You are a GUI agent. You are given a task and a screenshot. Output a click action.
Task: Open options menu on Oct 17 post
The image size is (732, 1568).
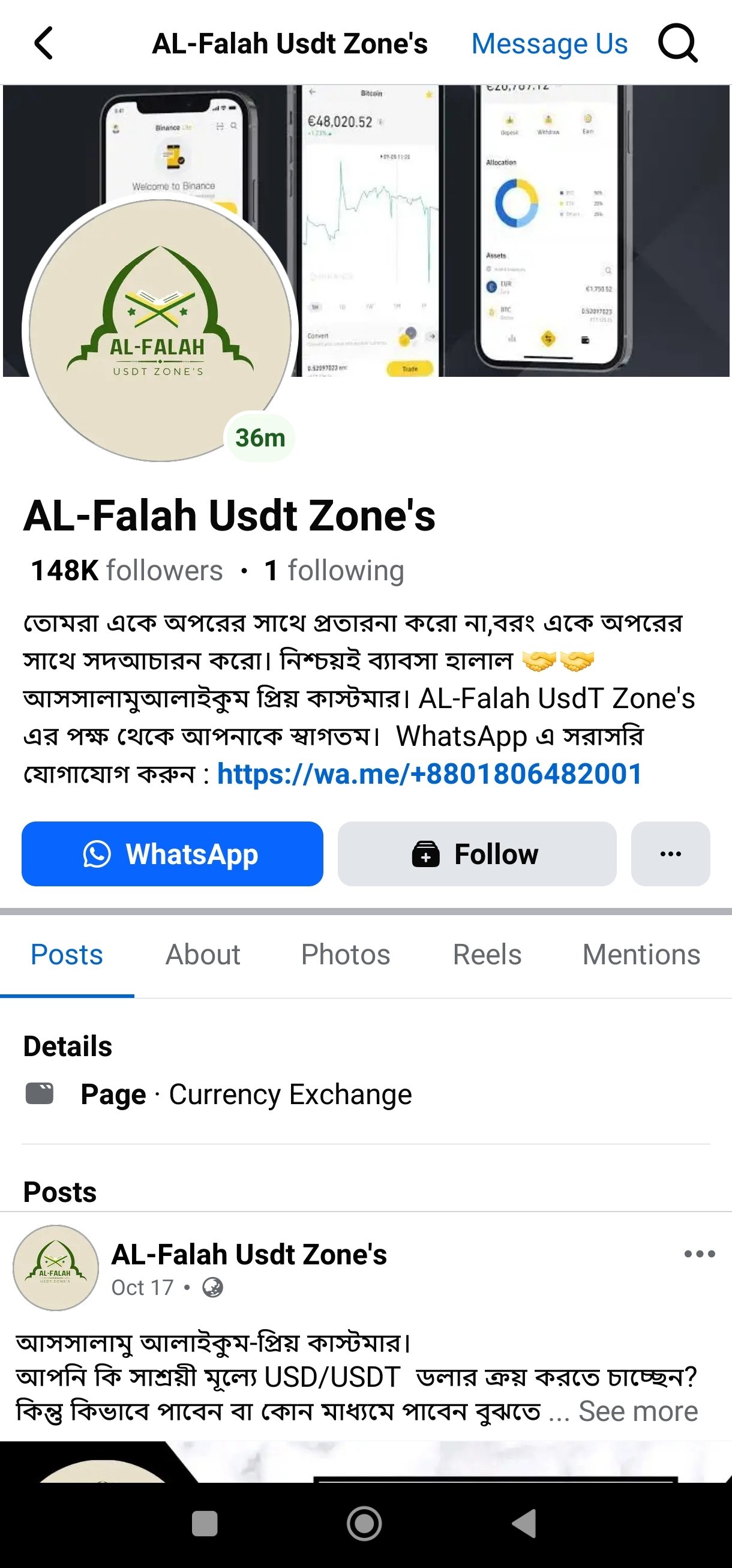(x=699, y=1254)
